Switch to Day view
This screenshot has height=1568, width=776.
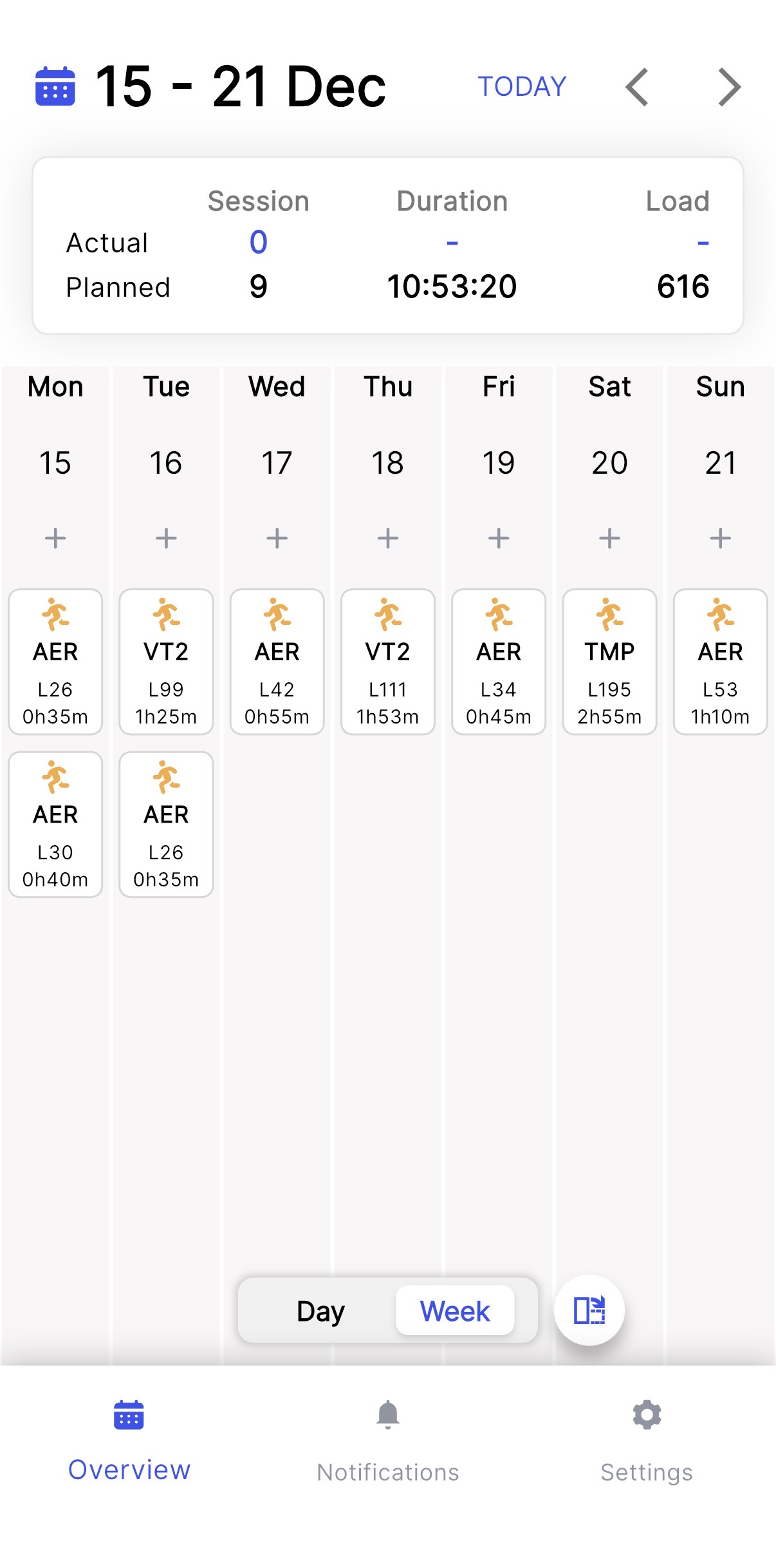click(x=320, y=1311)
